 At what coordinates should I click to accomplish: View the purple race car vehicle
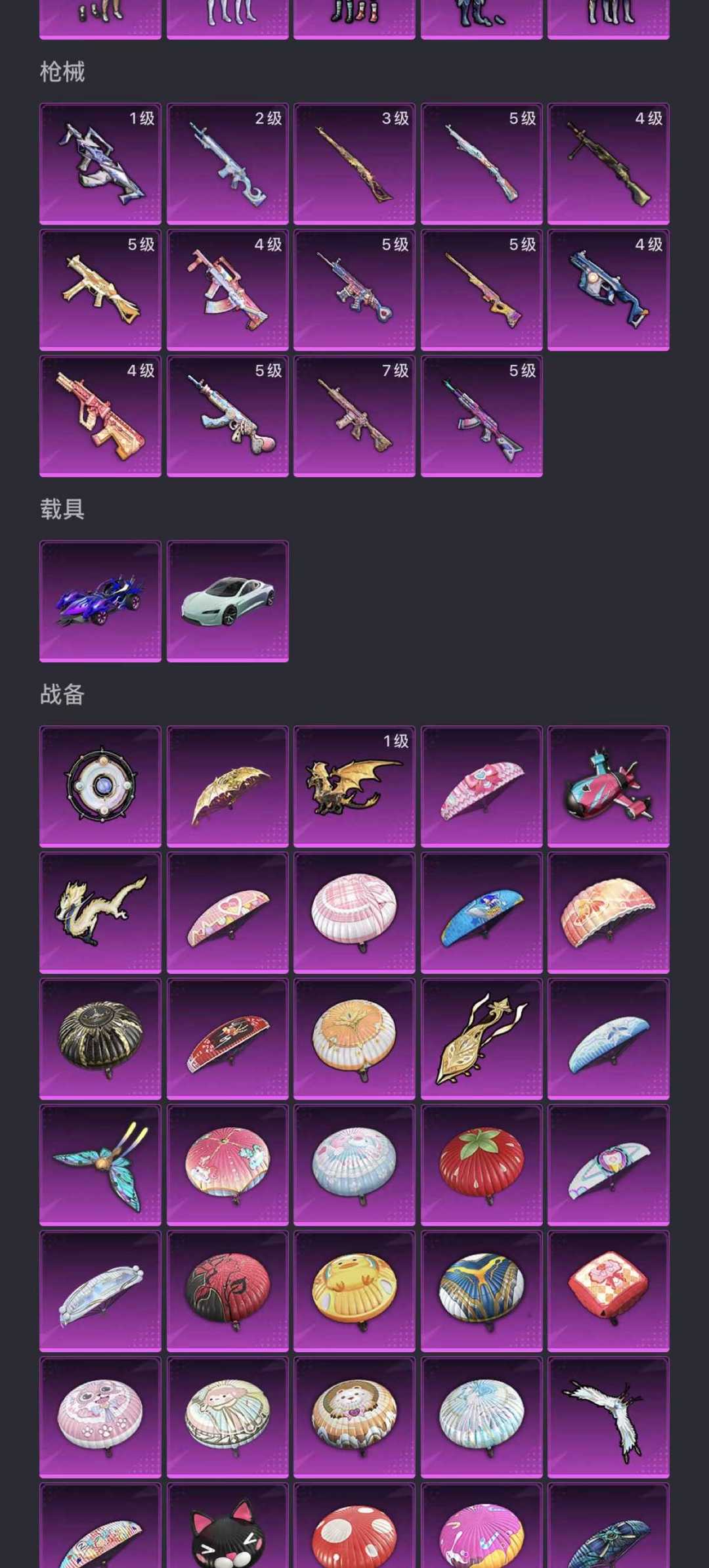pyautogui.click(x=100, y=601)
